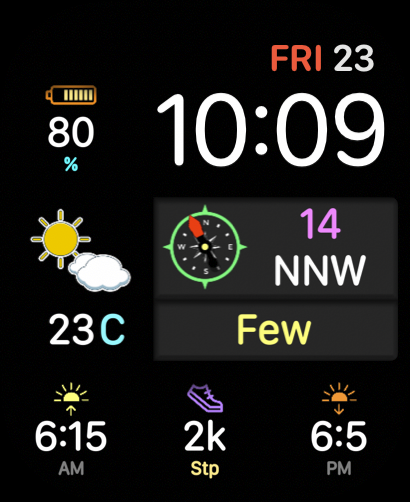
Task: Open the weather complication showing 23 C
Action: (81, 278)
